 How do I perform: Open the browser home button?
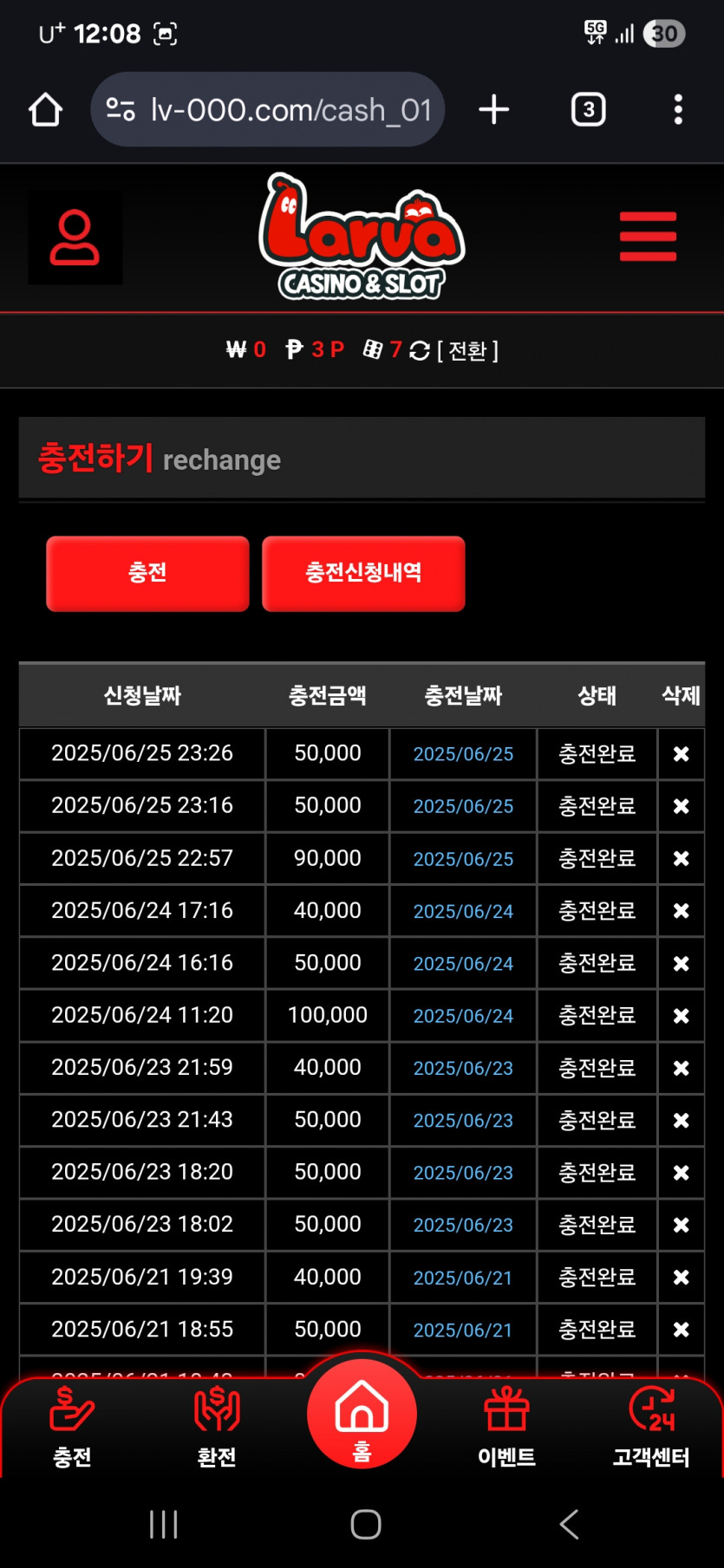pos(45,110)
